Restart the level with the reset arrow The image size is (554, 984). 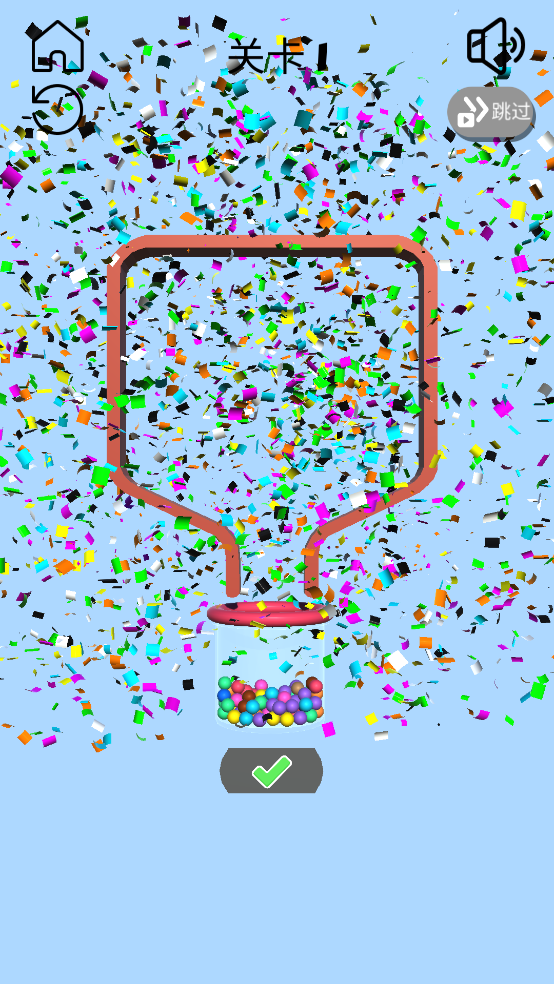click(x=57, y=109)
